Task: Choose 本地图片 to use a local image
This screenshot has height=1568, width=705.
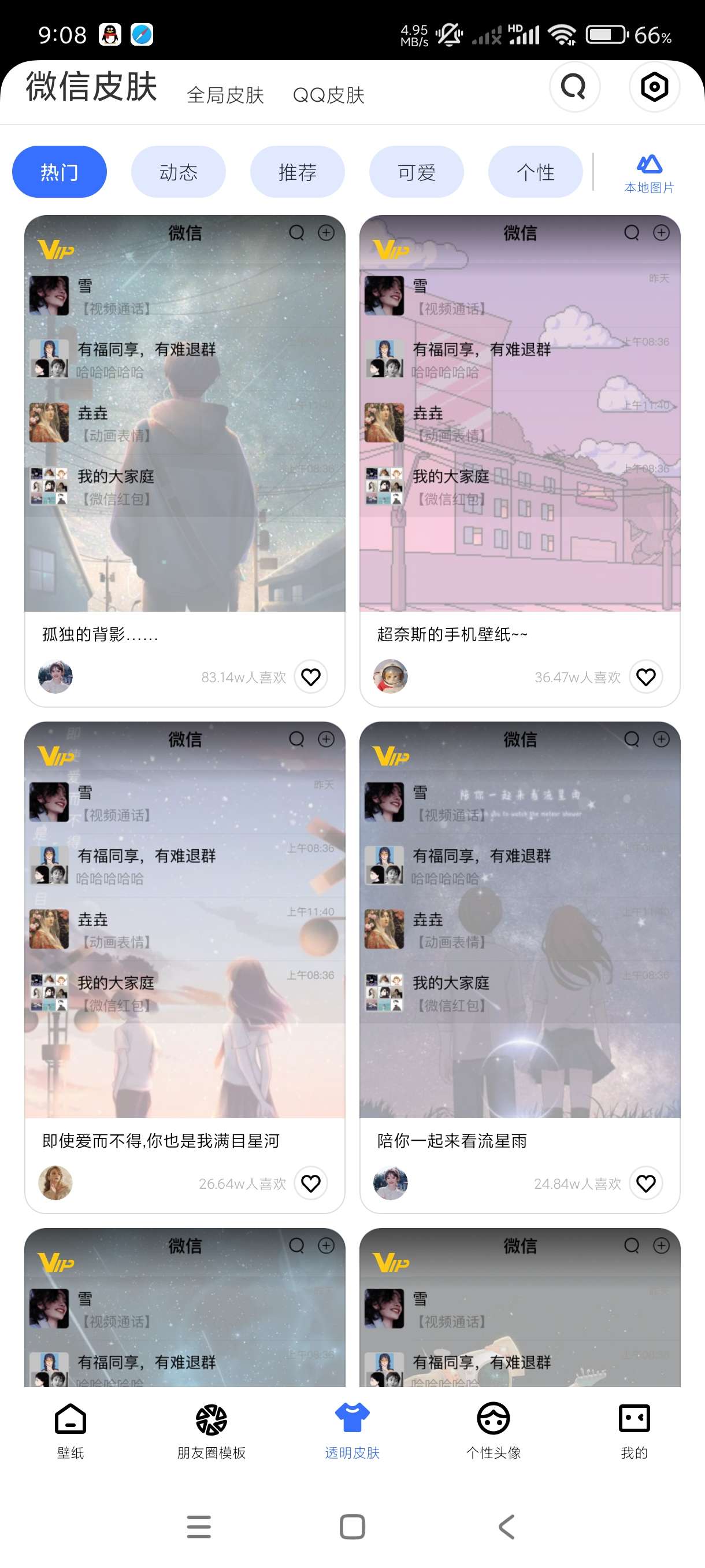Action: pos(649,172)
